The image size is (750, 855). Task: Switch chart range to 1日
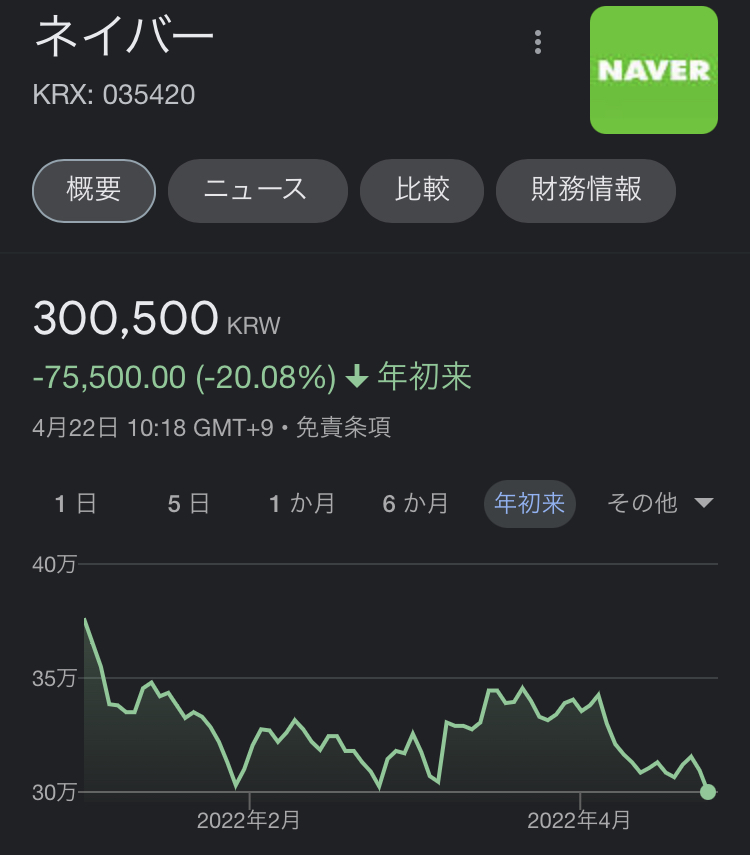76,503
